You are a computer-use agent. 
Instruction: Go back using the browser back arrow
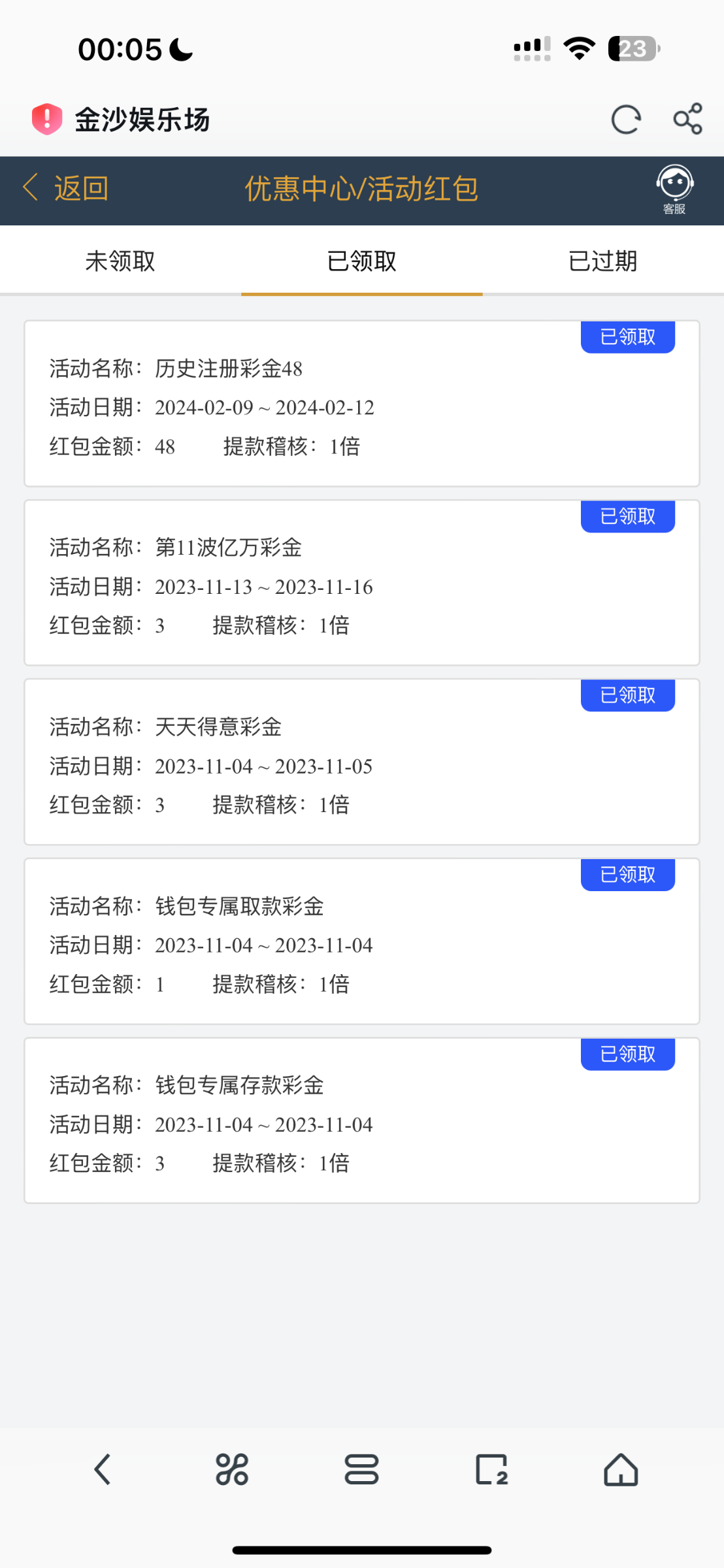[x=103, y=1469]
